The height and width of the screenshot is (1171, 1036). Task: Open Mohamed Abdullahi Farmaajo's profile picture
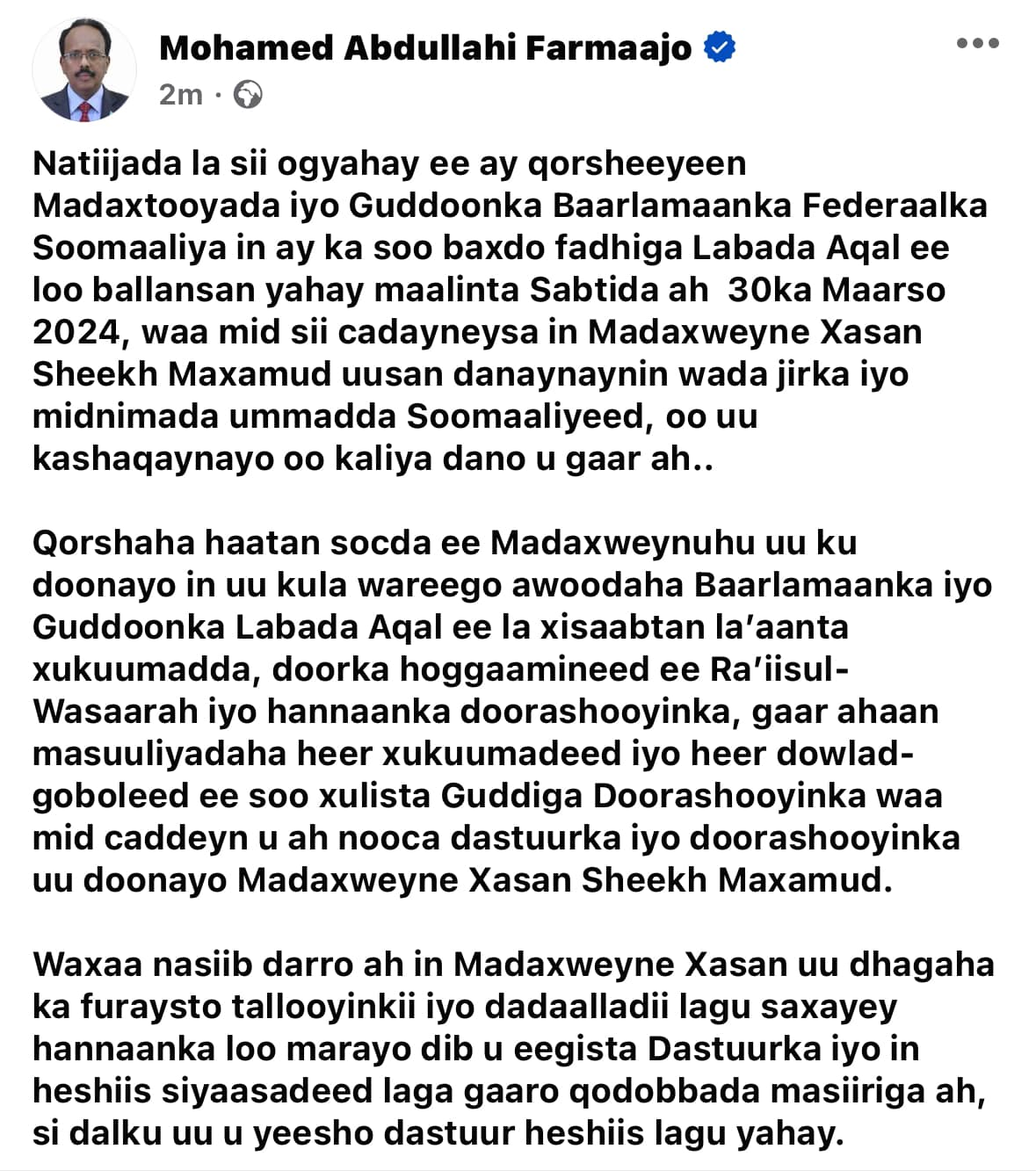[x=84, y=70]
